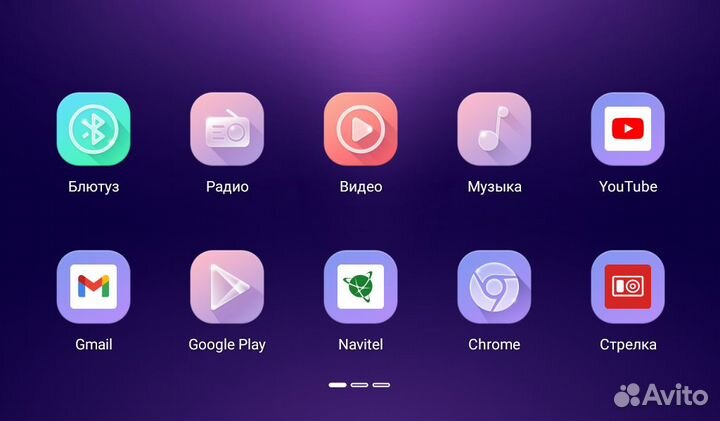Open the Видео player app
The image size is (720, 421).
(360, 129)
